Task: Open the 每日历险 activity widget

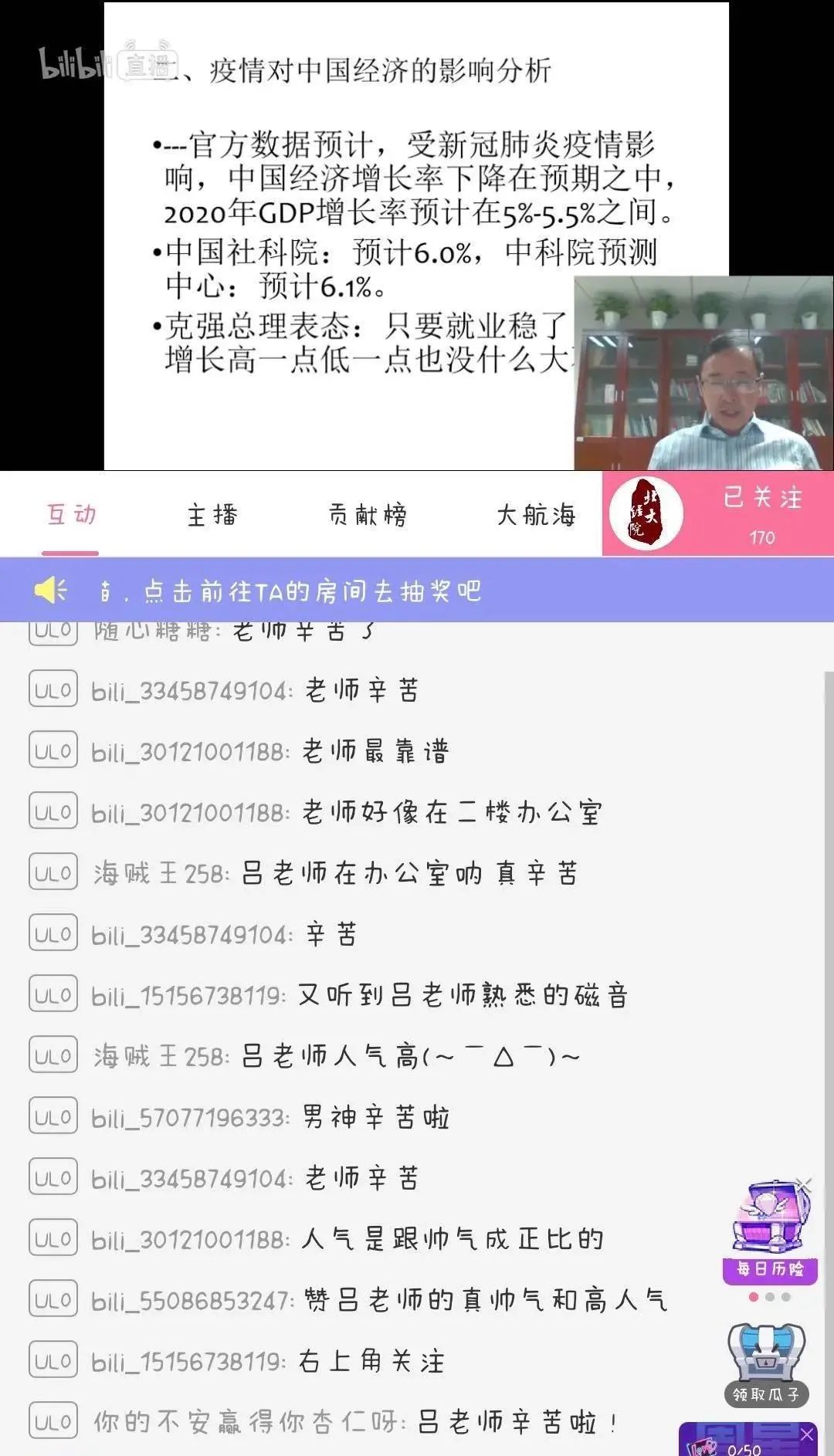Action: [x=769, y=1234]
